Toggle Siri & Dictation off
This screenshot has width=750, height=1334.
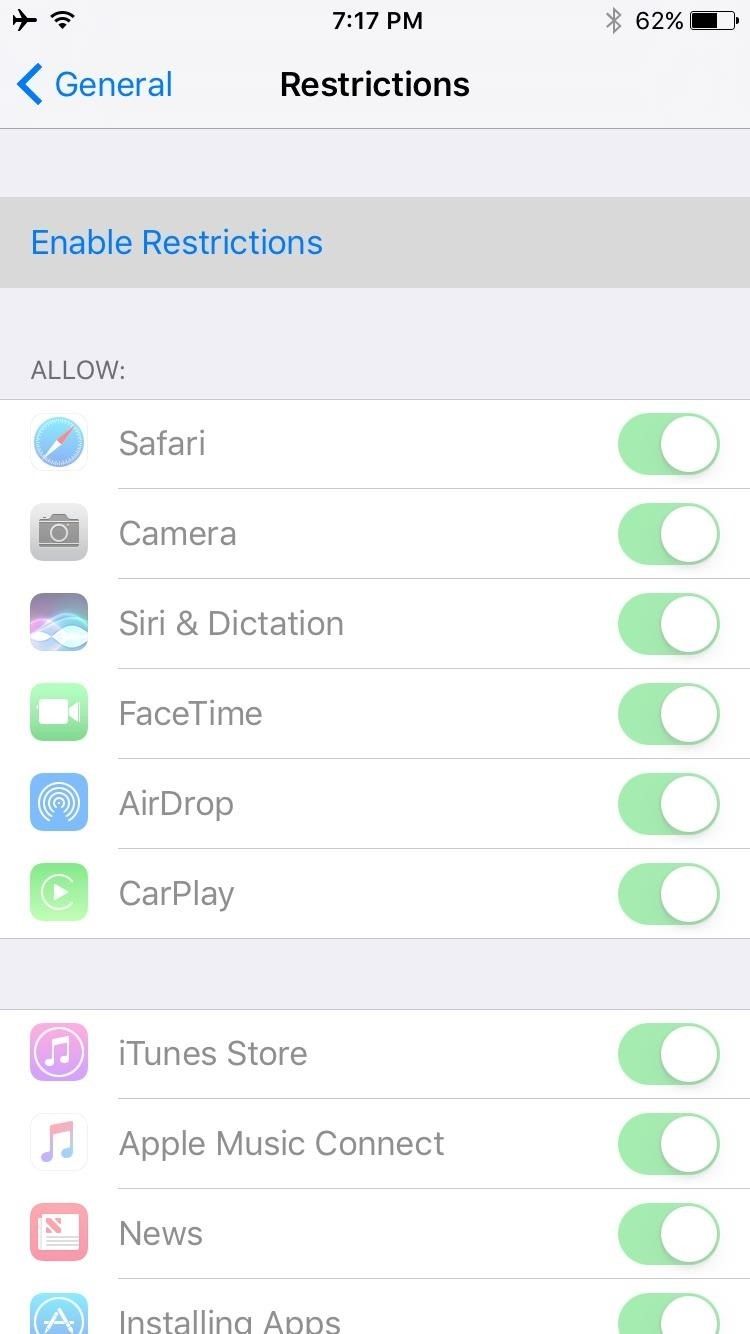(x=668, y=623)
